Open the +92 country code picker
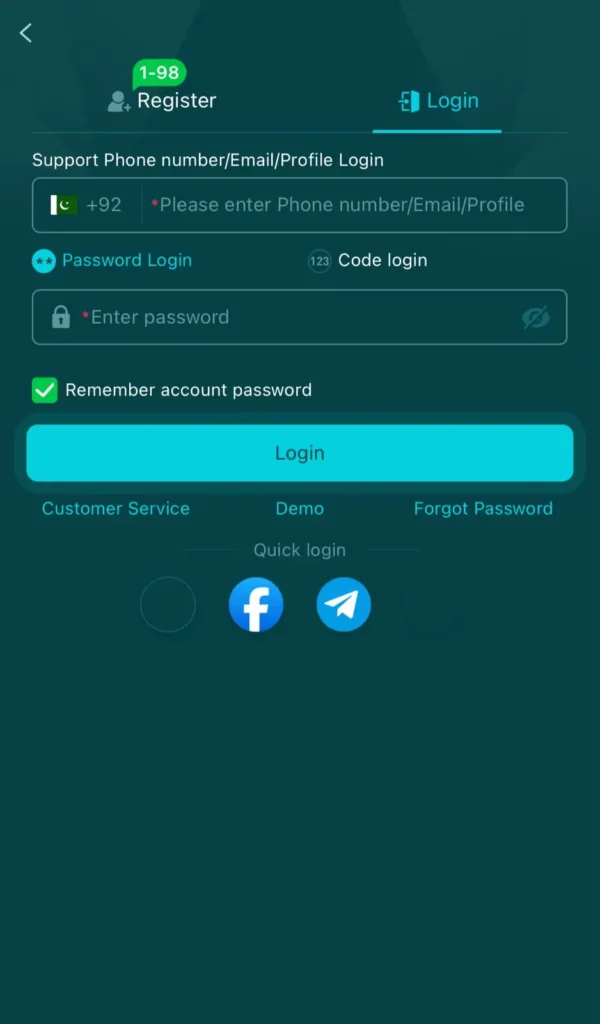 (86, 205)
